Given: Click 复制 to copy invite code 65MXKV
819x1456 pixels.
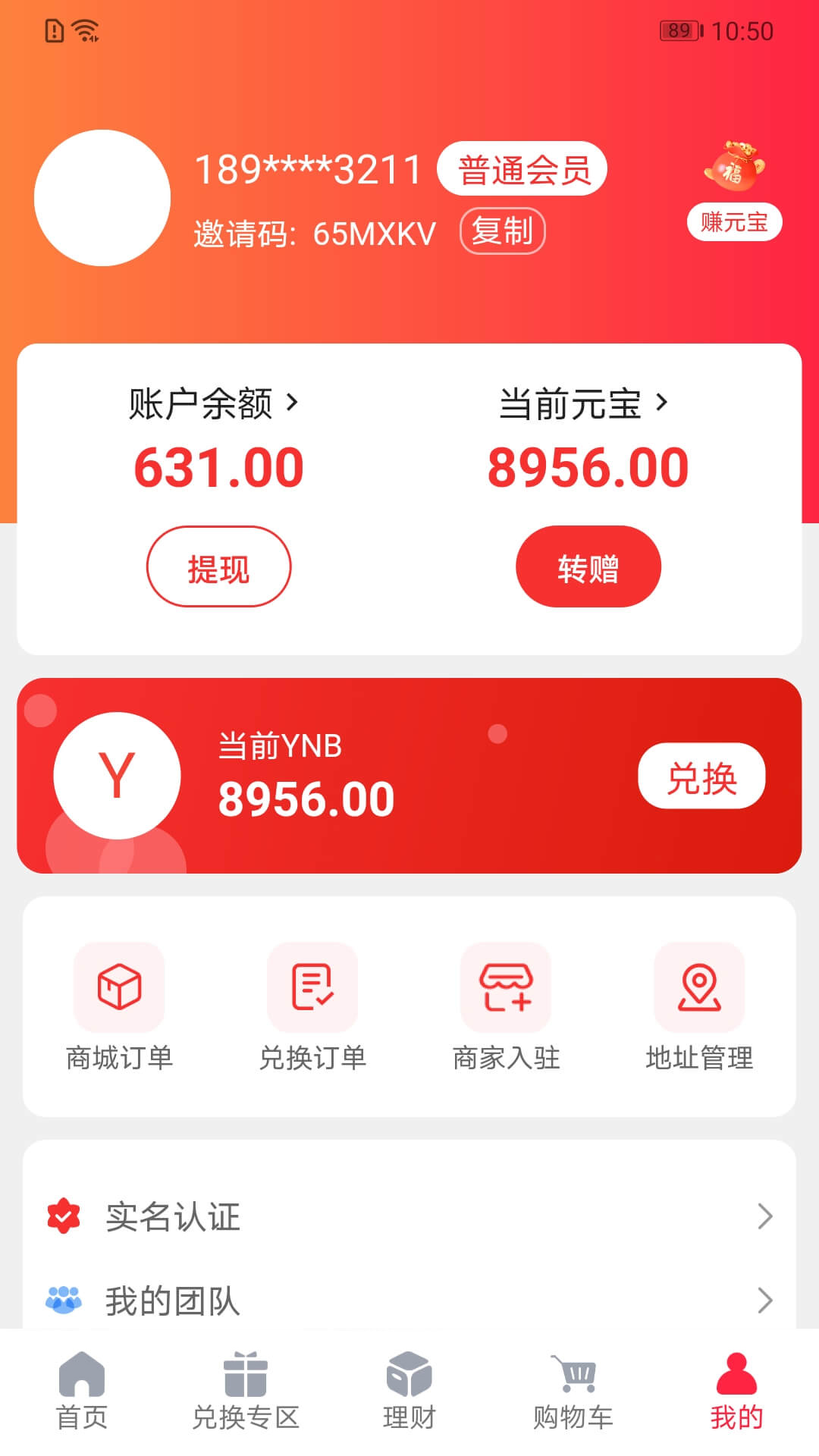Looking at the screenshot, I should click(x=503, y=229).
